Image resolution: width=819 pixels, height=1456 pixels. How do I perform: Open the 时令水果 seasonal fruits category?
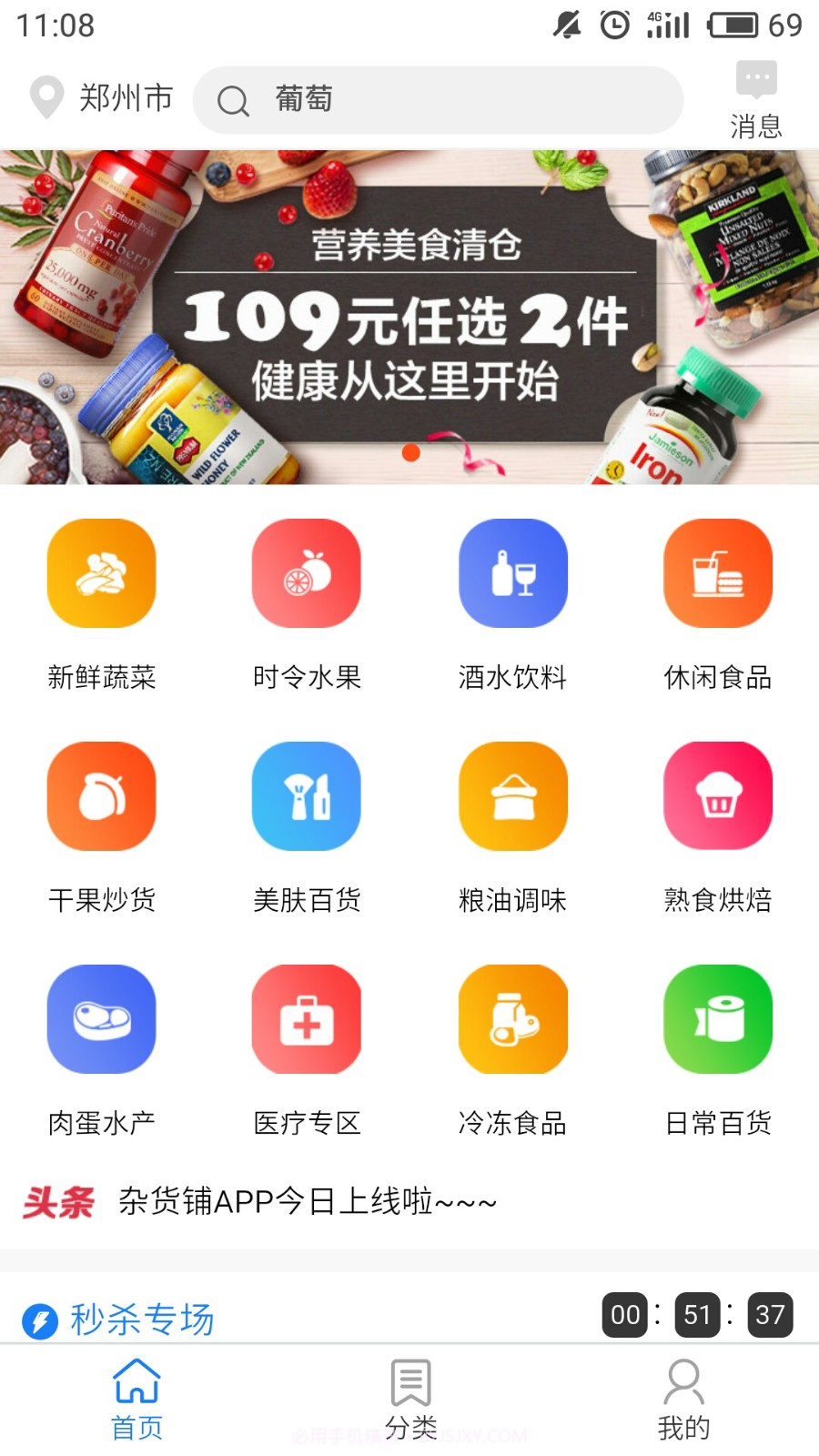click(x=307, y=573)
